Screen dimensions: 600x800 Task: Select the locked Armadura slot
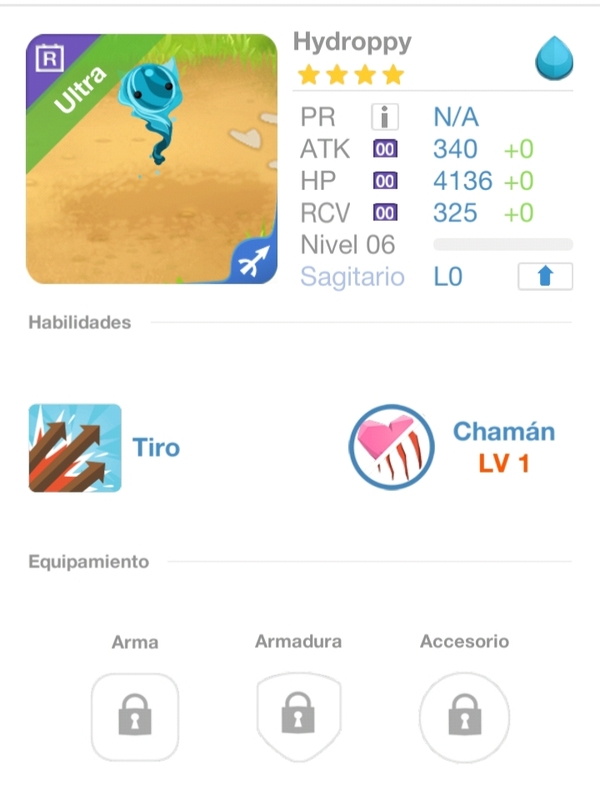tap(298, 716)
